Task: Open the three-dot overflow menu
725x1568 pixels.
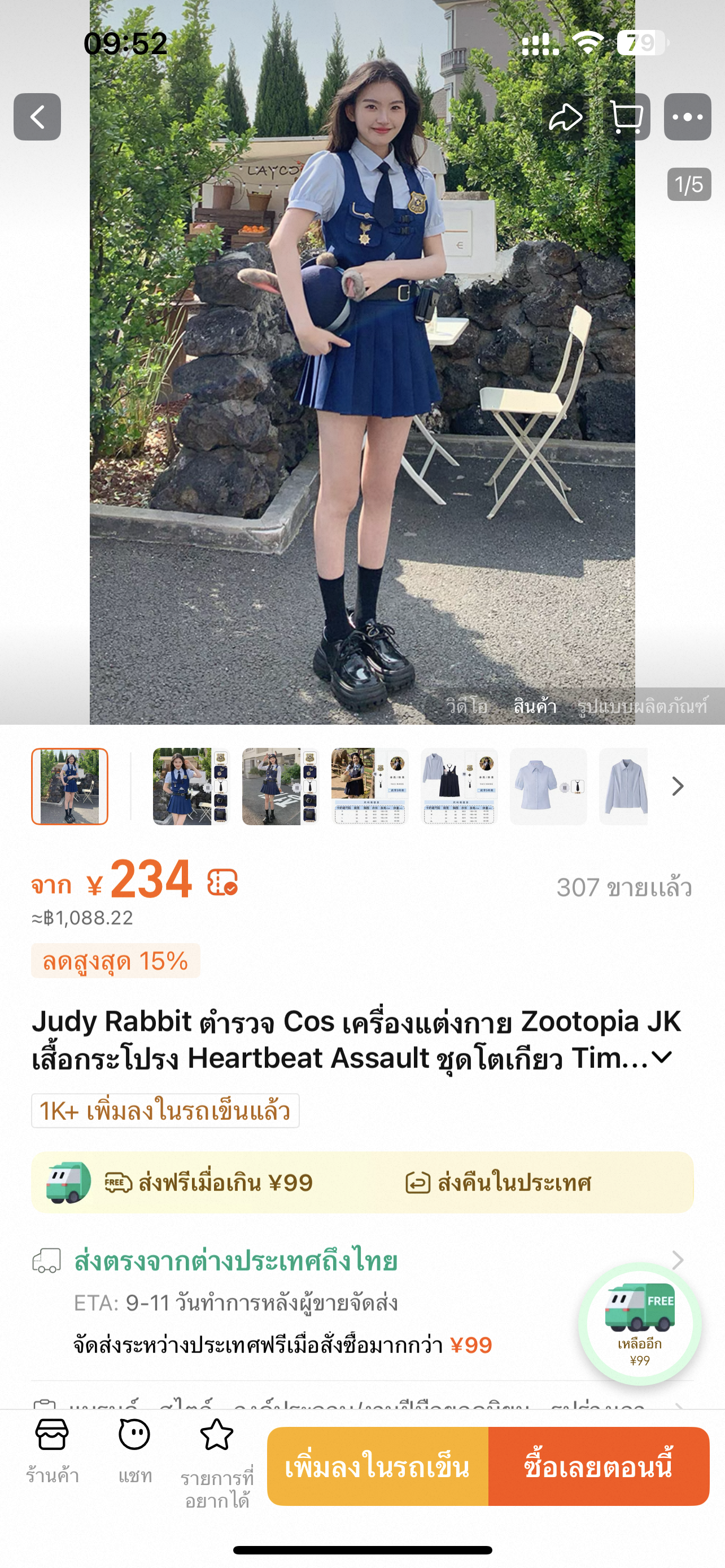Action: [x=687, y=117]
